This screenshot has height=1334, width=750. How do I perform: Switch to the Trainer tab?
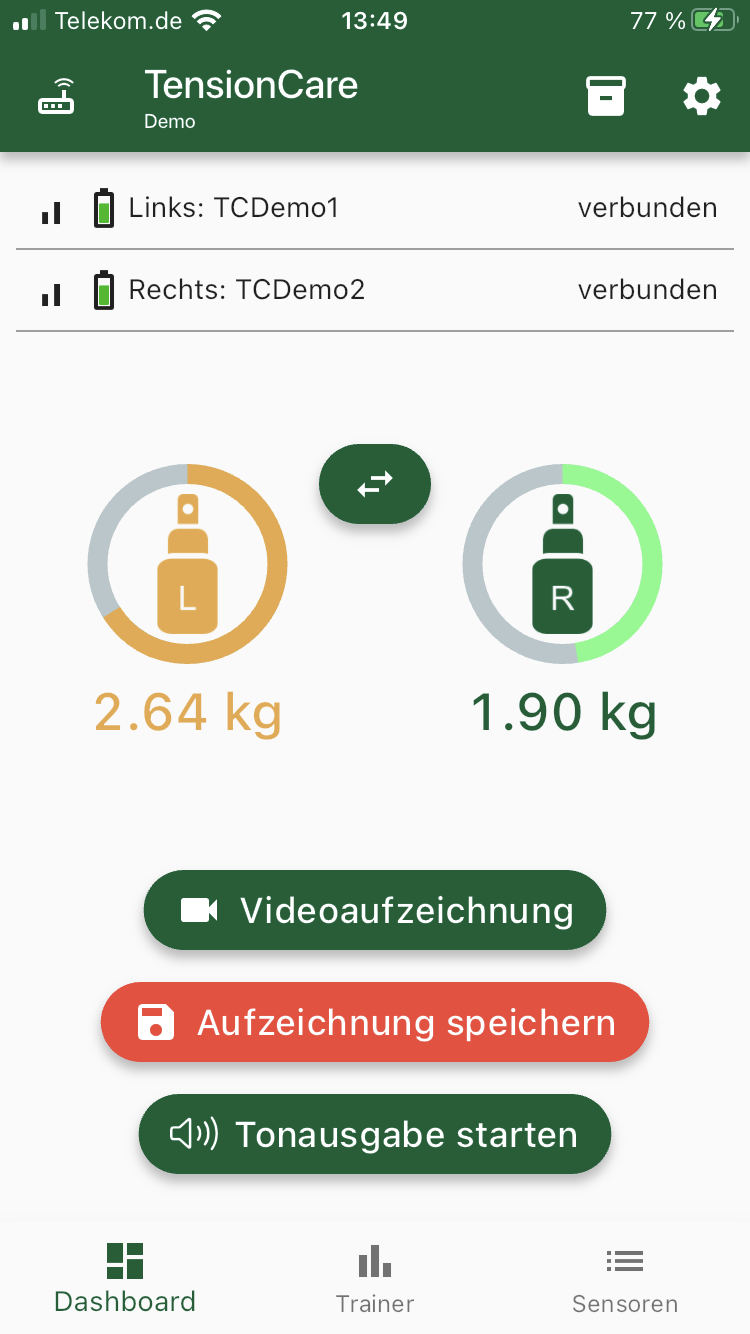coord(374,1277)
